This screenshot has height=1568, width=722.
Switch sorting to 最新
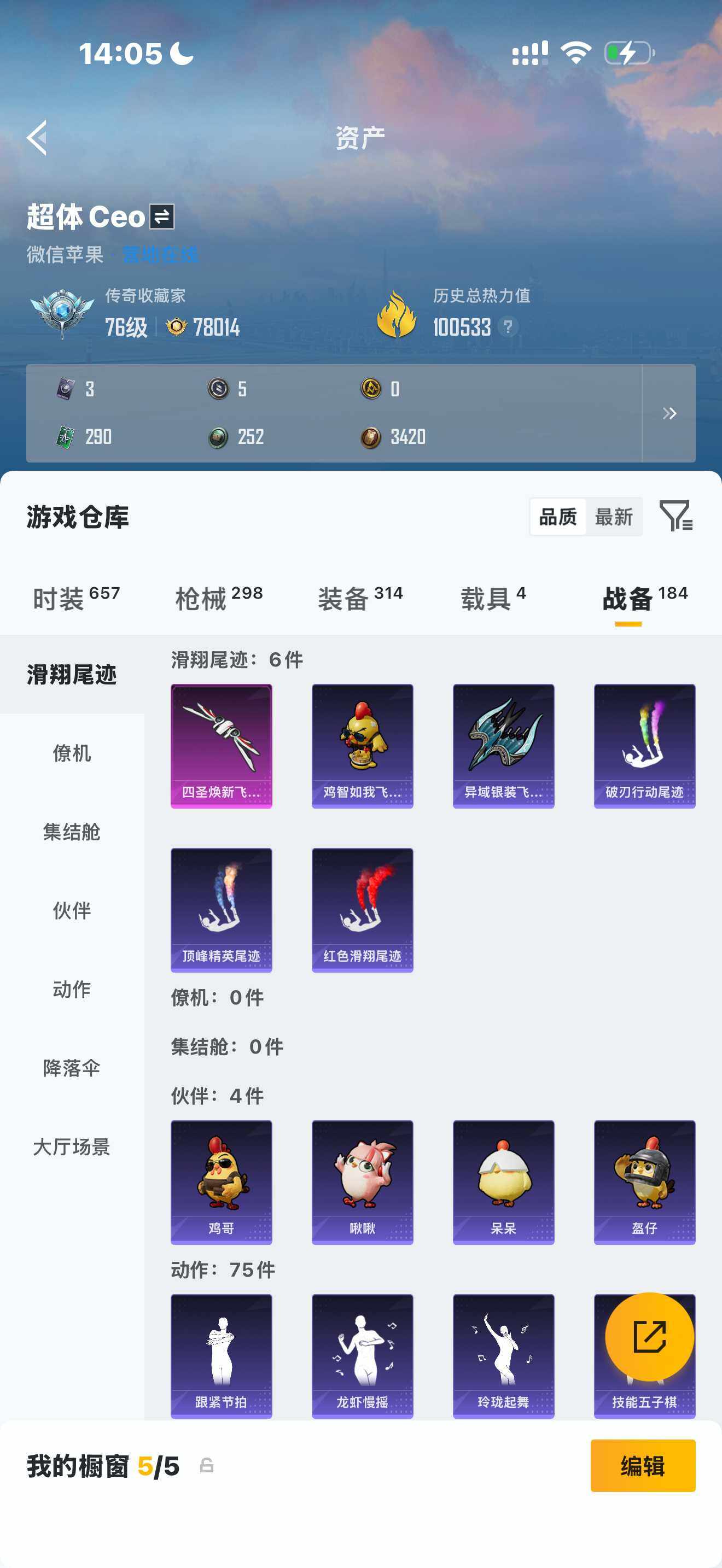(615, 517)
